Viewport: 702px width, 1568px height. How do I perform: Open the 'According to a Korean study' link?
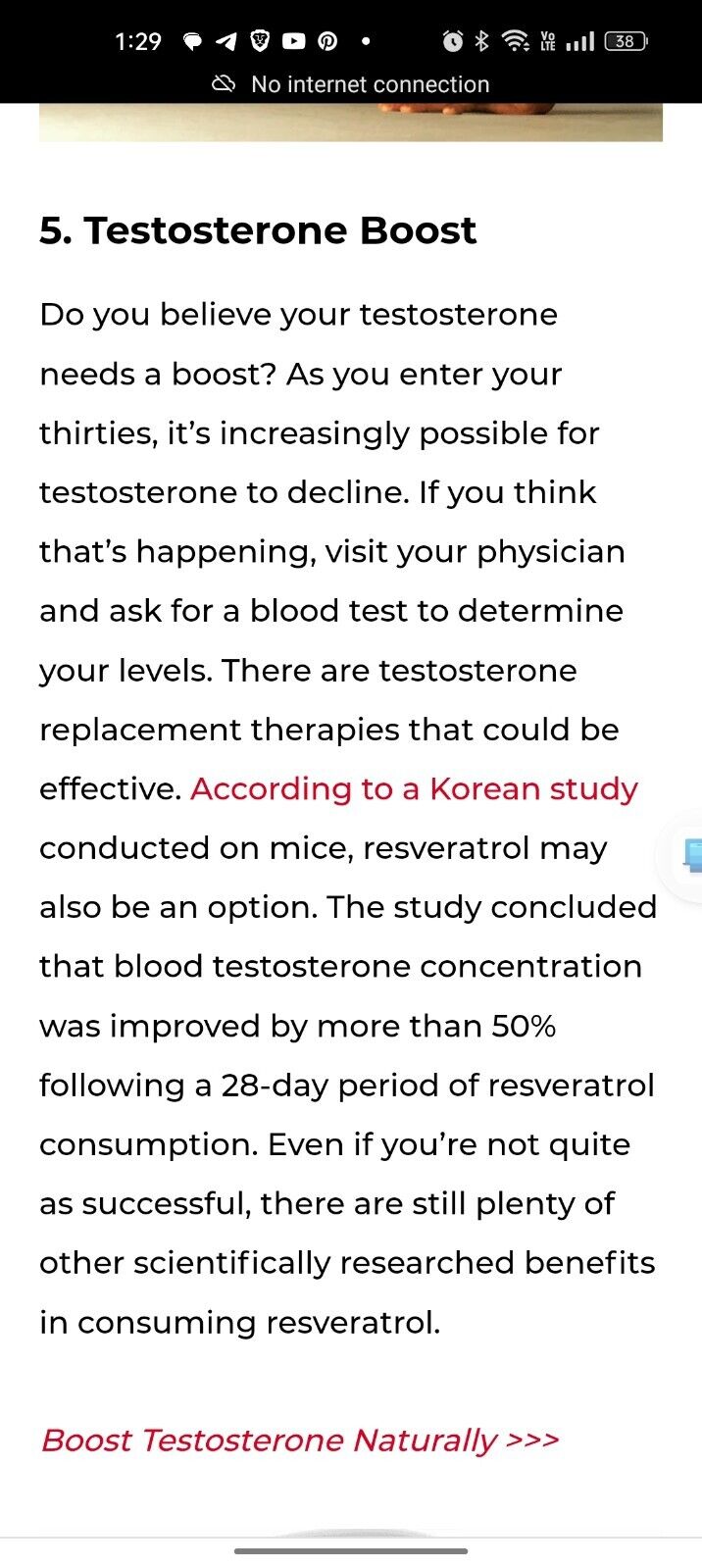(414, 788)
